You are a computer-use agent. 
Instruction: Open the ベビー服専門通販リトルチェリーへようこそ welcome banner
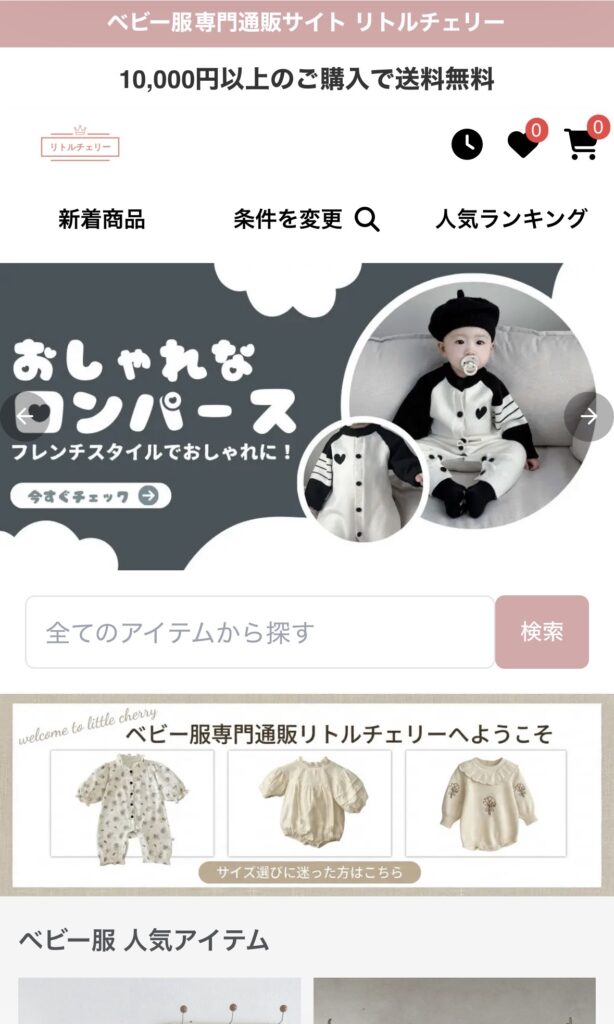tap(307, 795)
